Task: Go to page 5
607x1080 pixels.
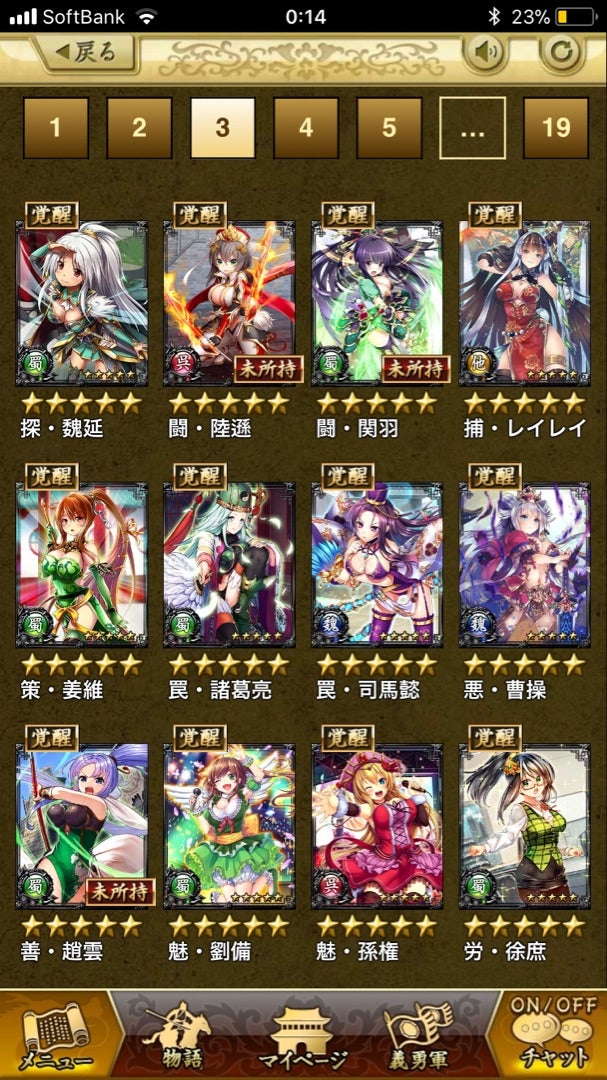Action: 389,128
